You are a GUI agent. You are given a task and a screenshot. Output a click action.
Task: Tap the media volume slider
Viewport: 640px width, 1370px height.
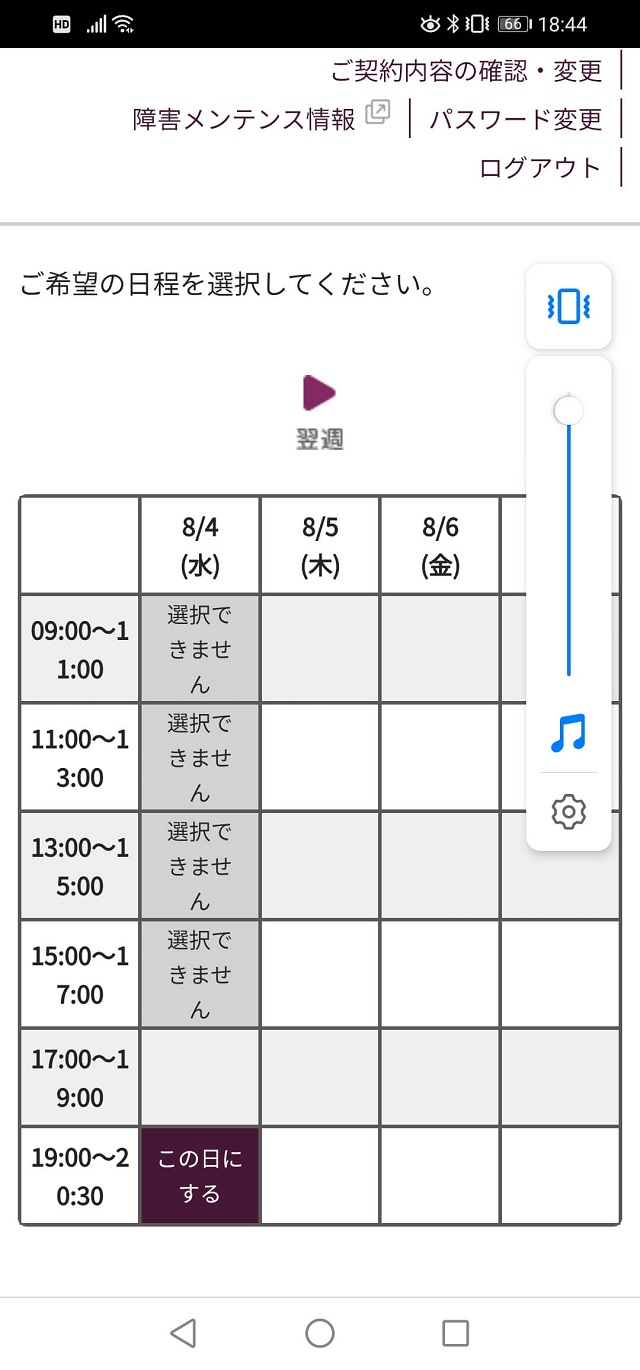tap(569, 540)
